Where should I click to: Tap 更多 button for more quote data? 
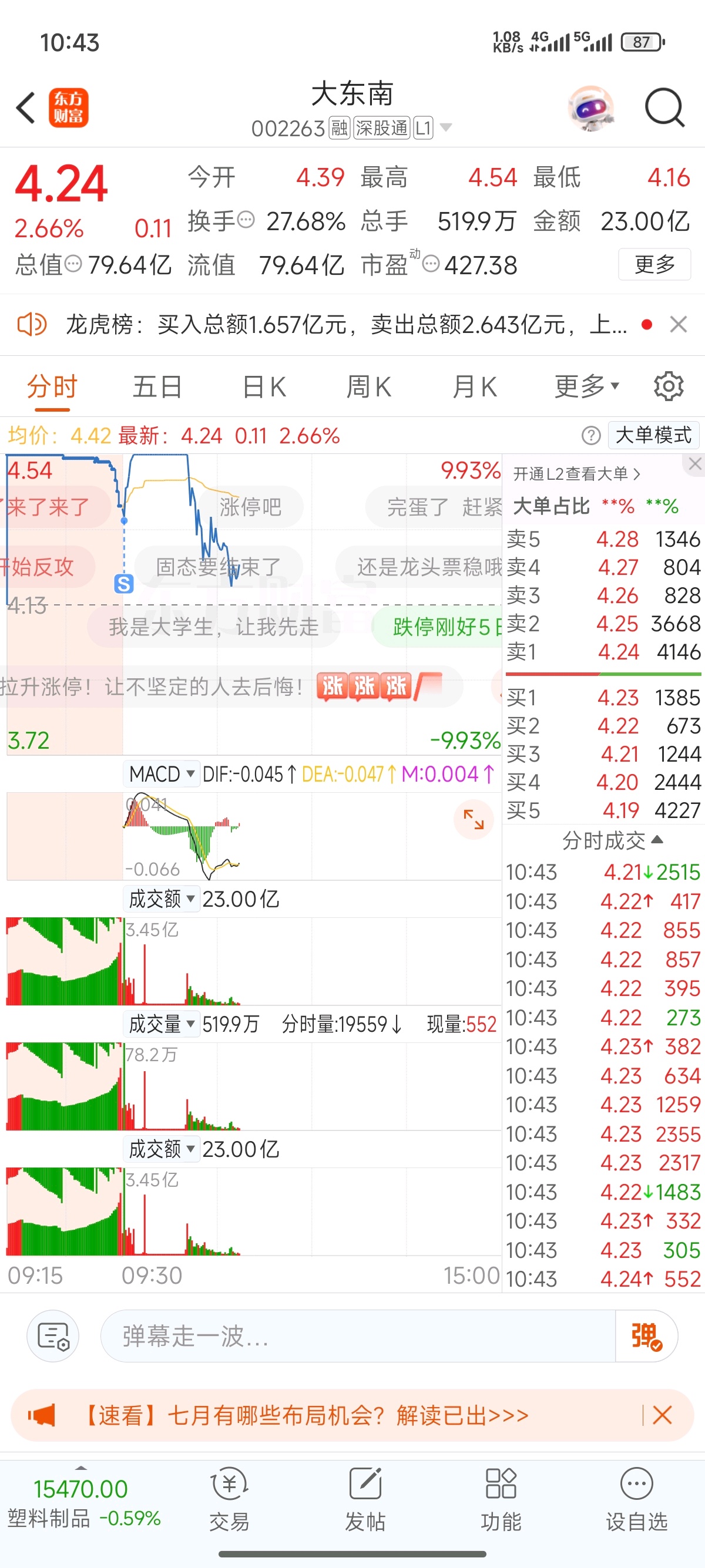(654, 264)
